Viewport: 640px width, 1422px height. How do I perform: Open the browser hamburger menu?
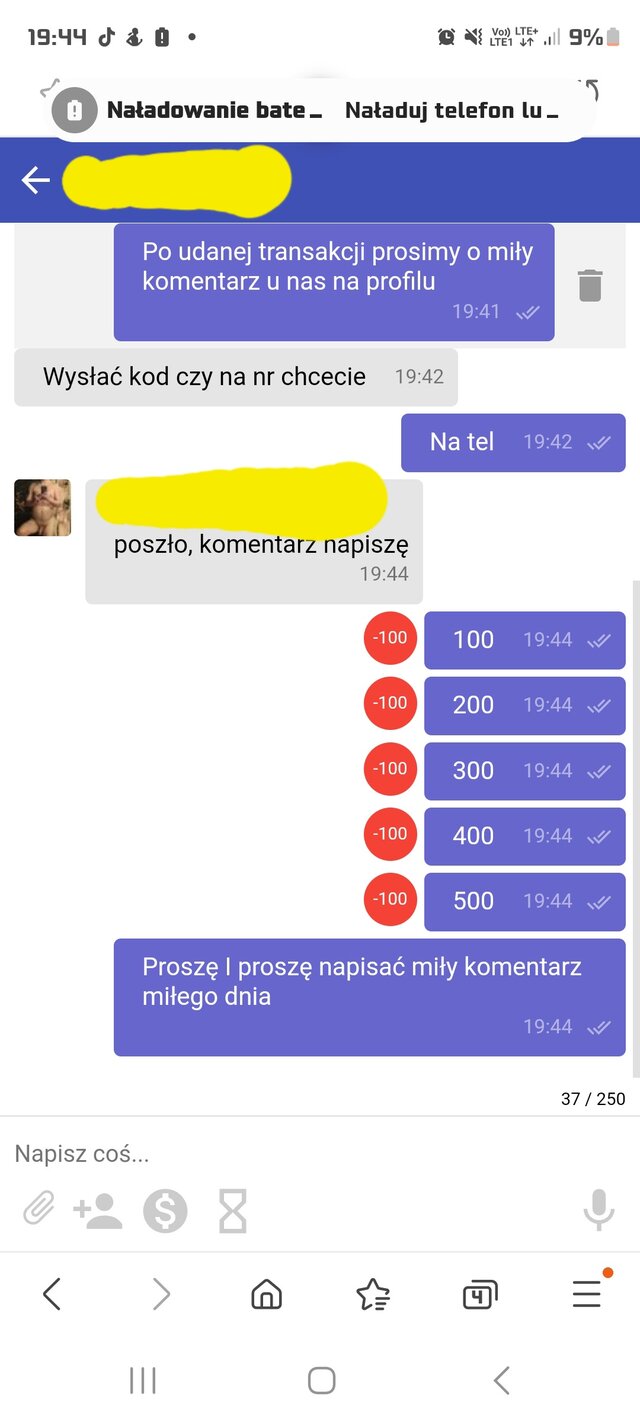587,1294
